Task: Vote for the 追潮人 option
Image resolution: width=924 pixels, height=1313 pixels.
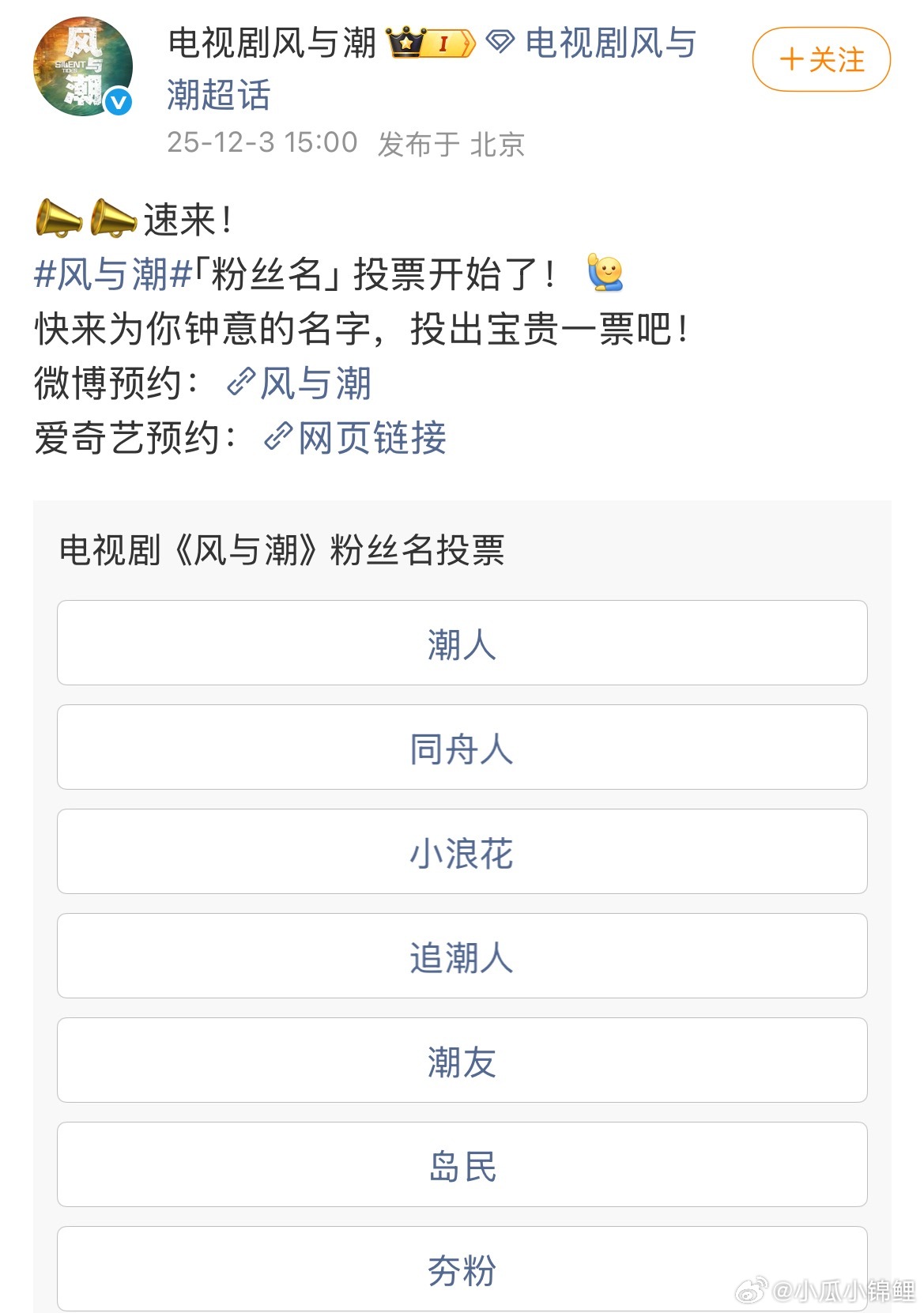Action: (x=462, y=956)
